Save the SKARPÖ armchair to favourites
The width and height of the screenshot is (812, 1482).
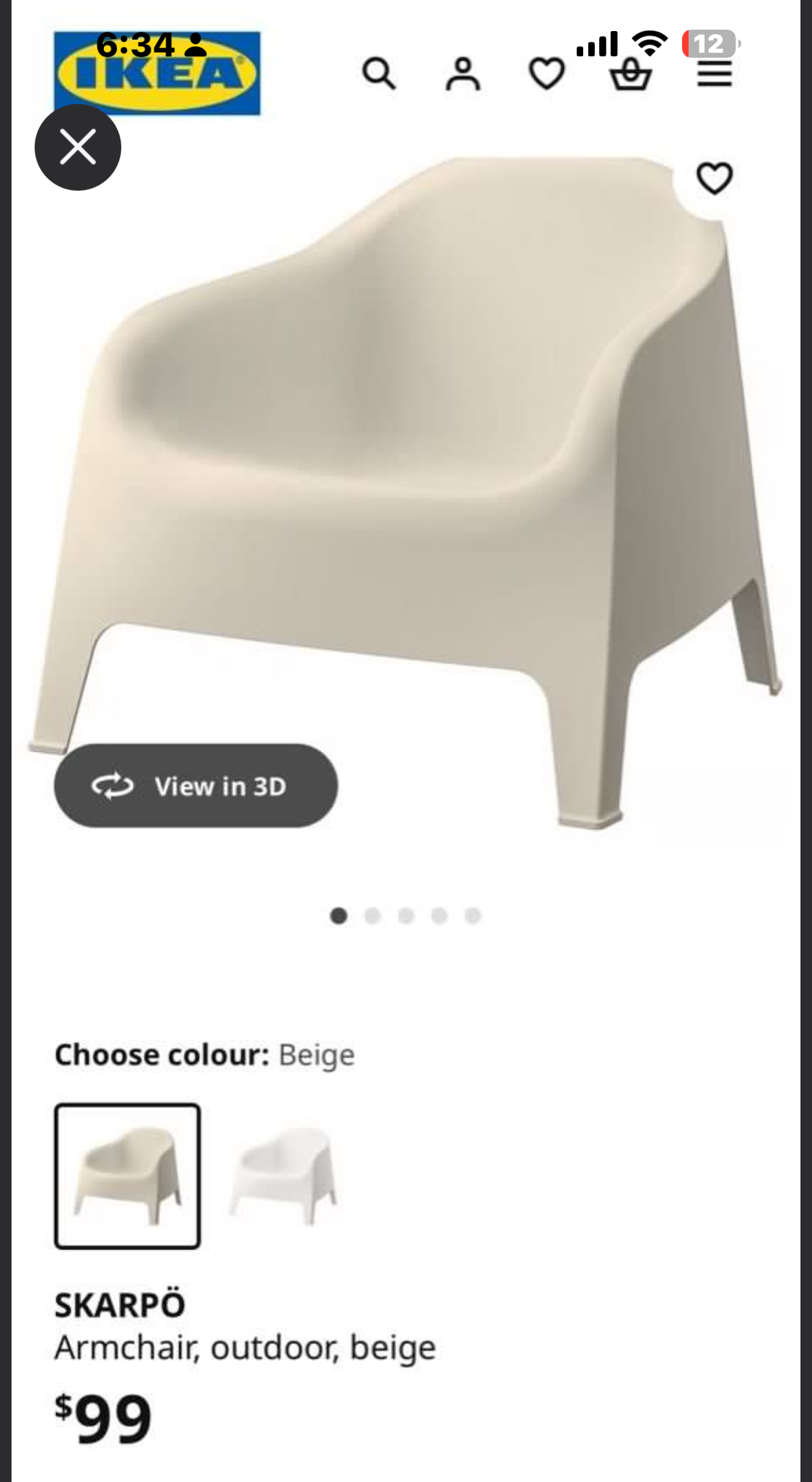(x=714, y=178)
